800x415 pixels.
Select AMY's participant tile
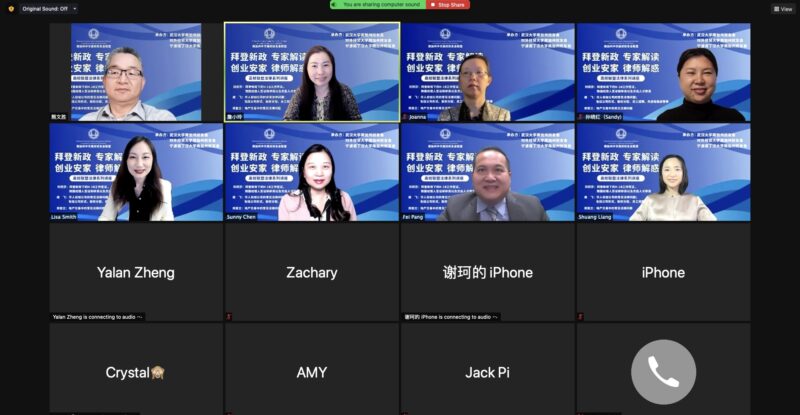pyautogui.click(x=312, y=370)
